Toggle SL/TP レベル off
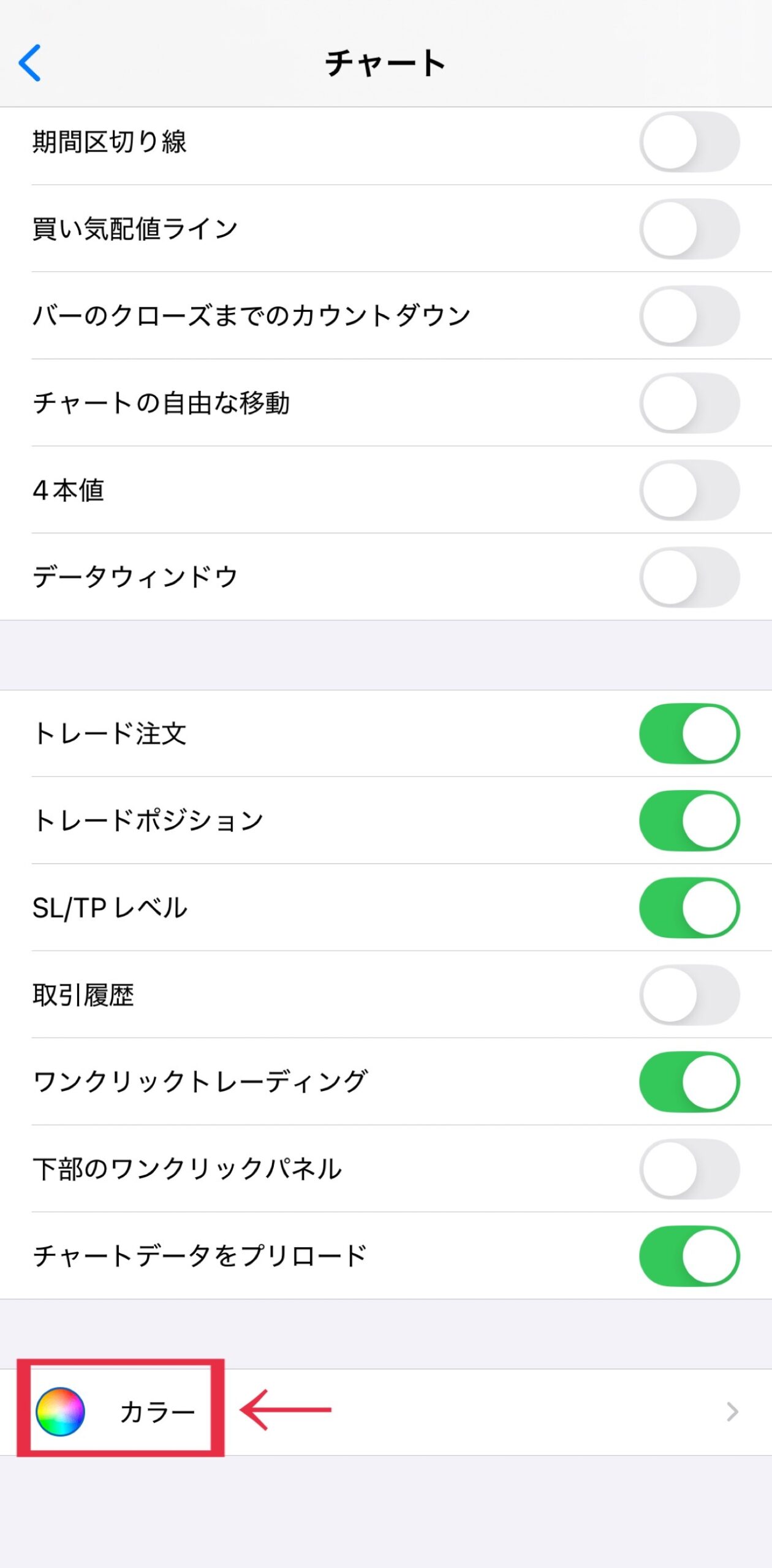The height and width of the screenshot is (1568, 772). [689, 908]
